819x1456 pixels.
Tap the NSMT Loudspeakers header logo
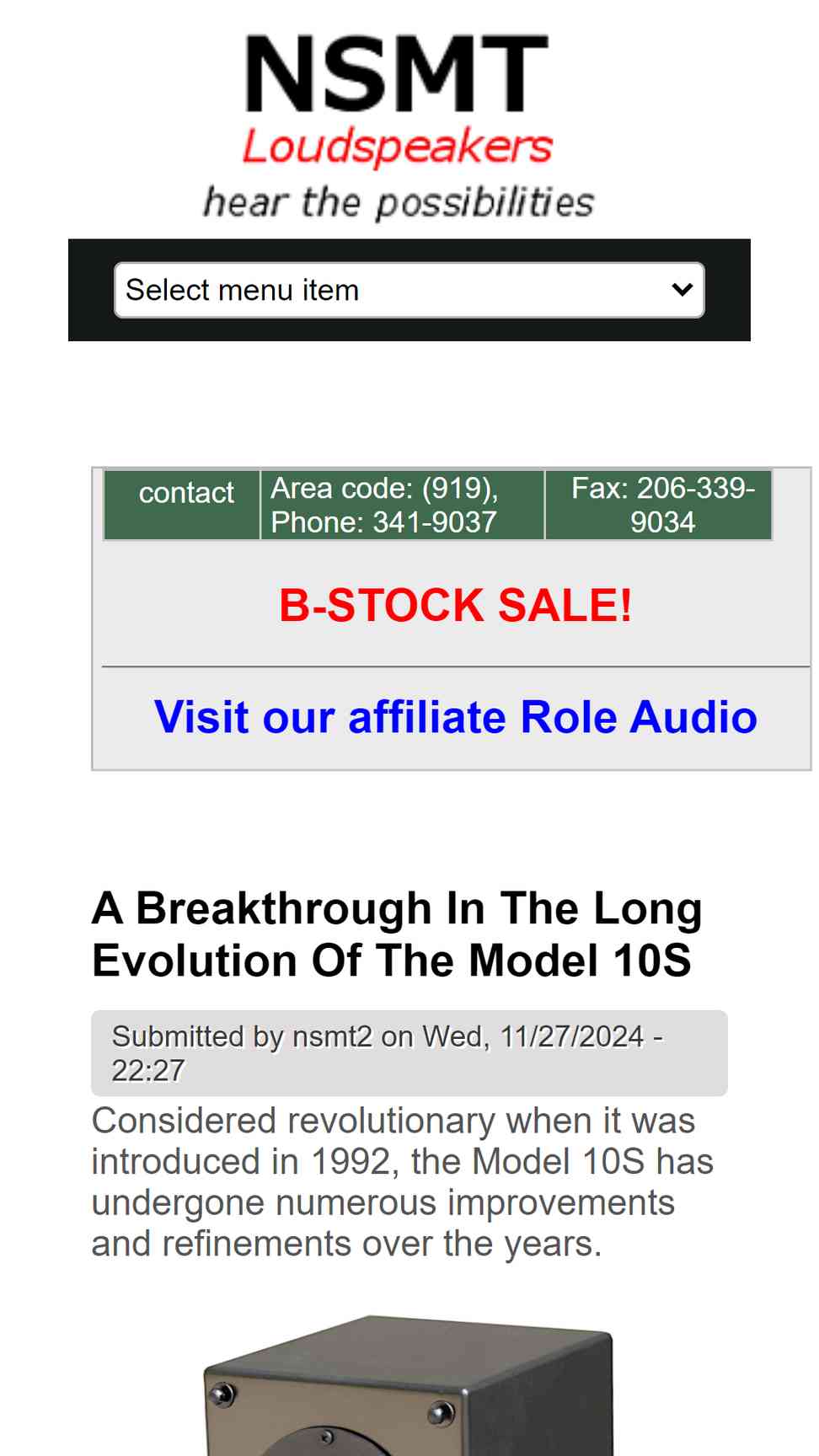[x=399, y=126]
